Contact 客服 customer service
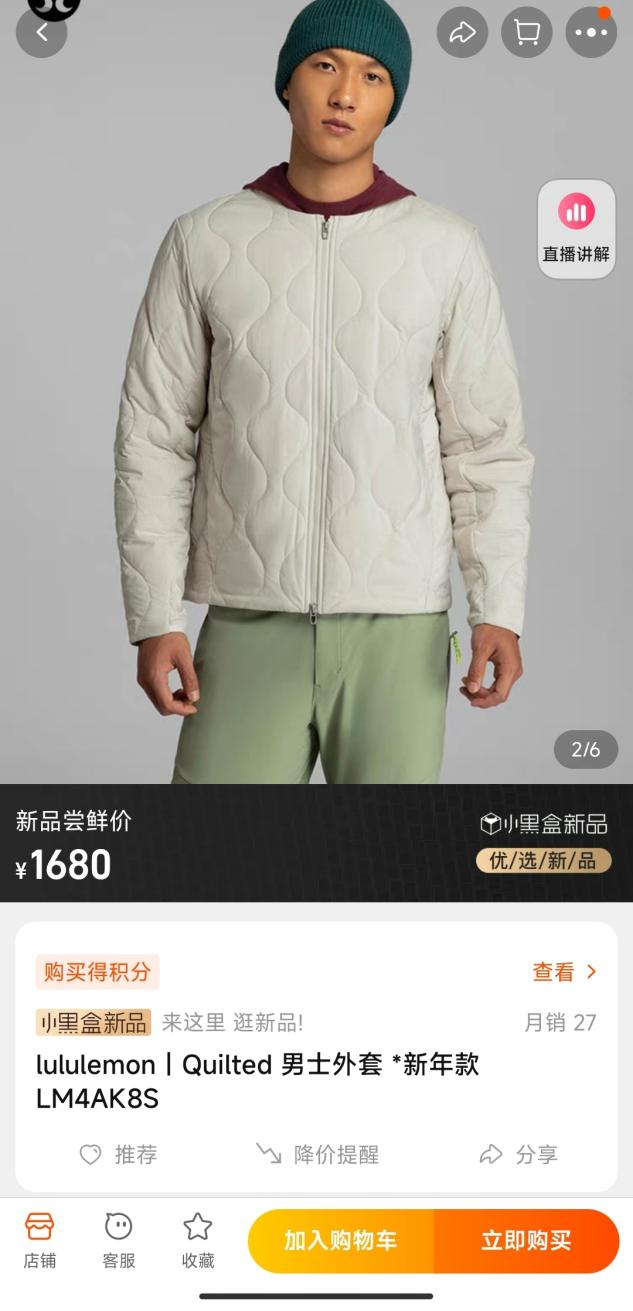 119,1240
